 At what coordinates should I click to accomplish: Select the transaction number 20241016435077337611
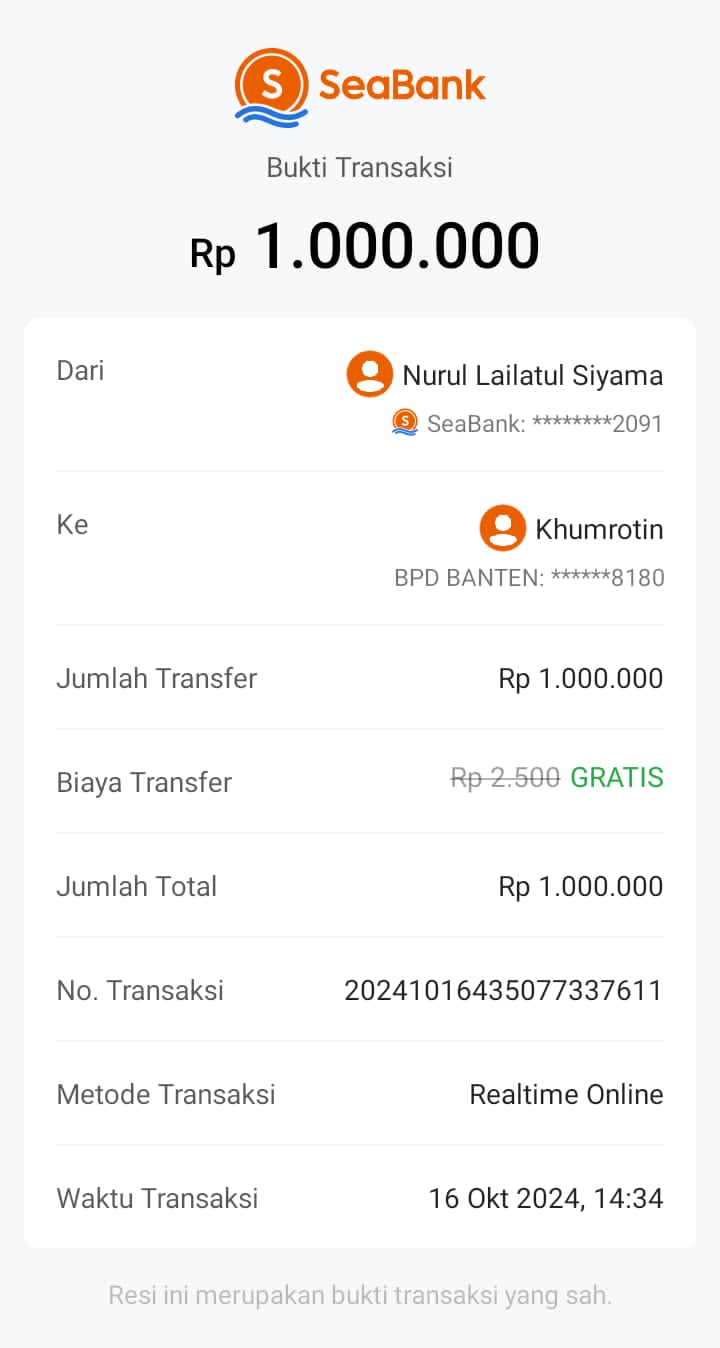(x=503, y=990)
